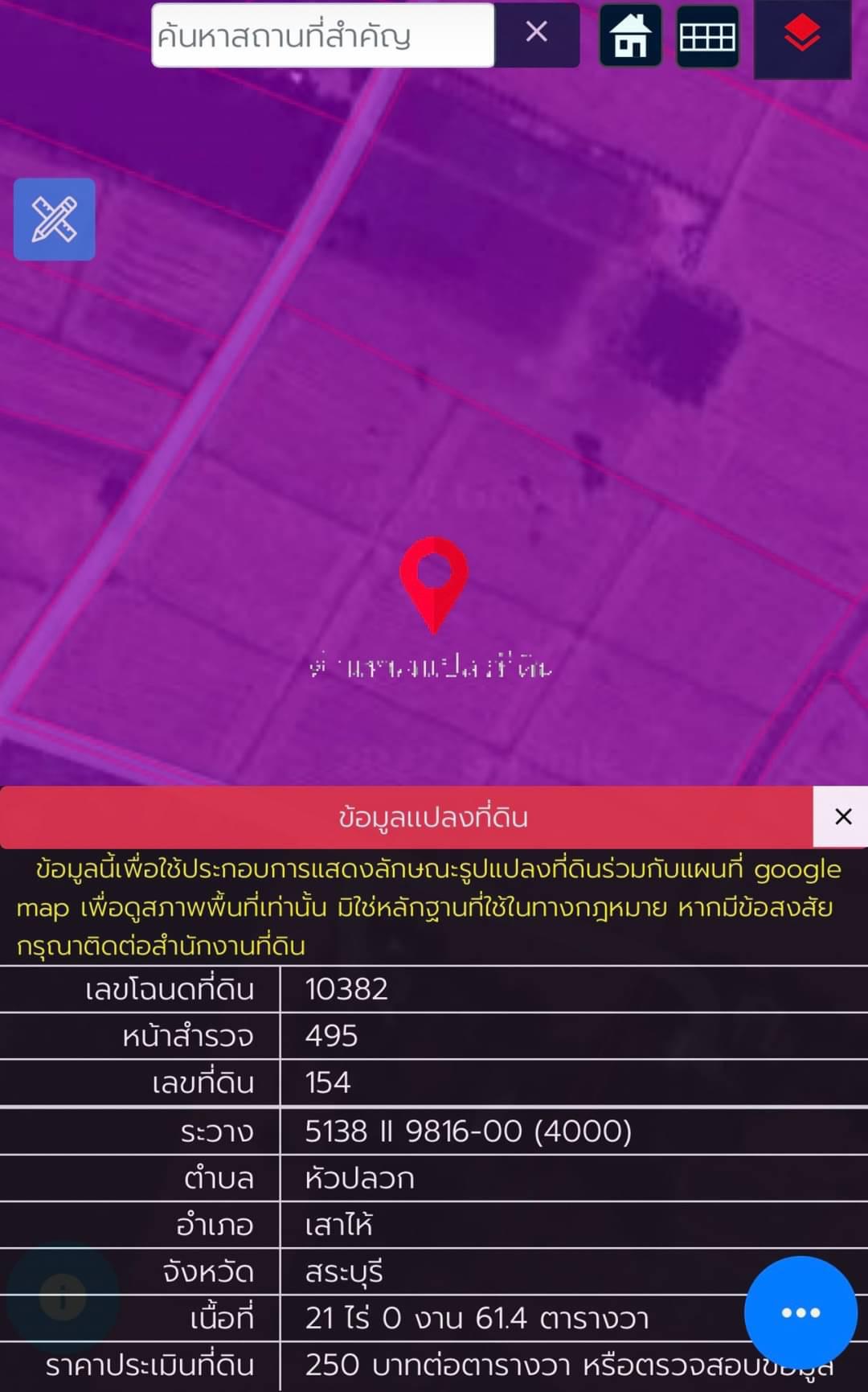Close the land parcel information panel

842,817
